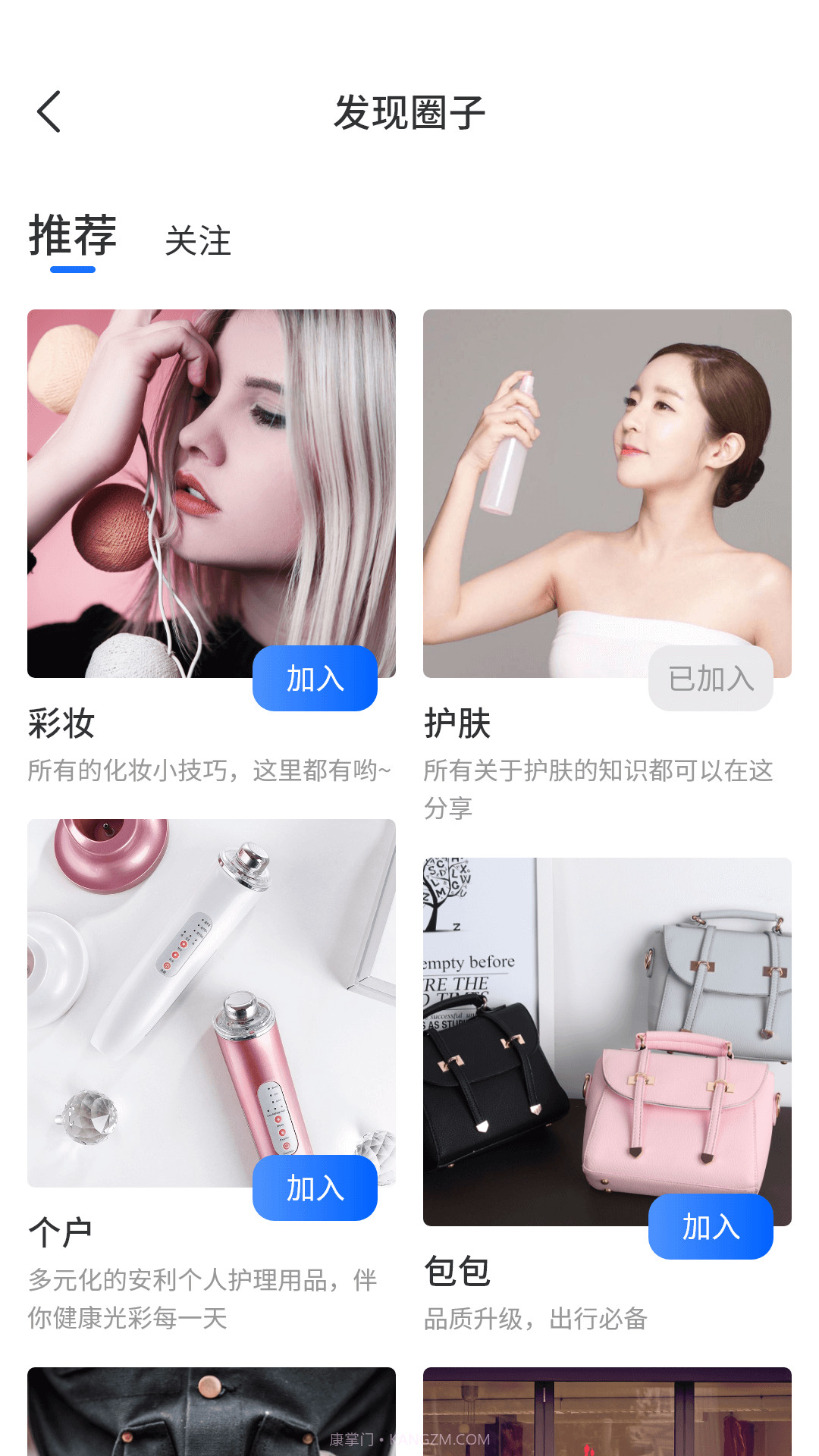Tap 加入 on the 包包 circle
This screenshot has width=819, height=1456.
pyautogui.click(x=711, y=1227)
